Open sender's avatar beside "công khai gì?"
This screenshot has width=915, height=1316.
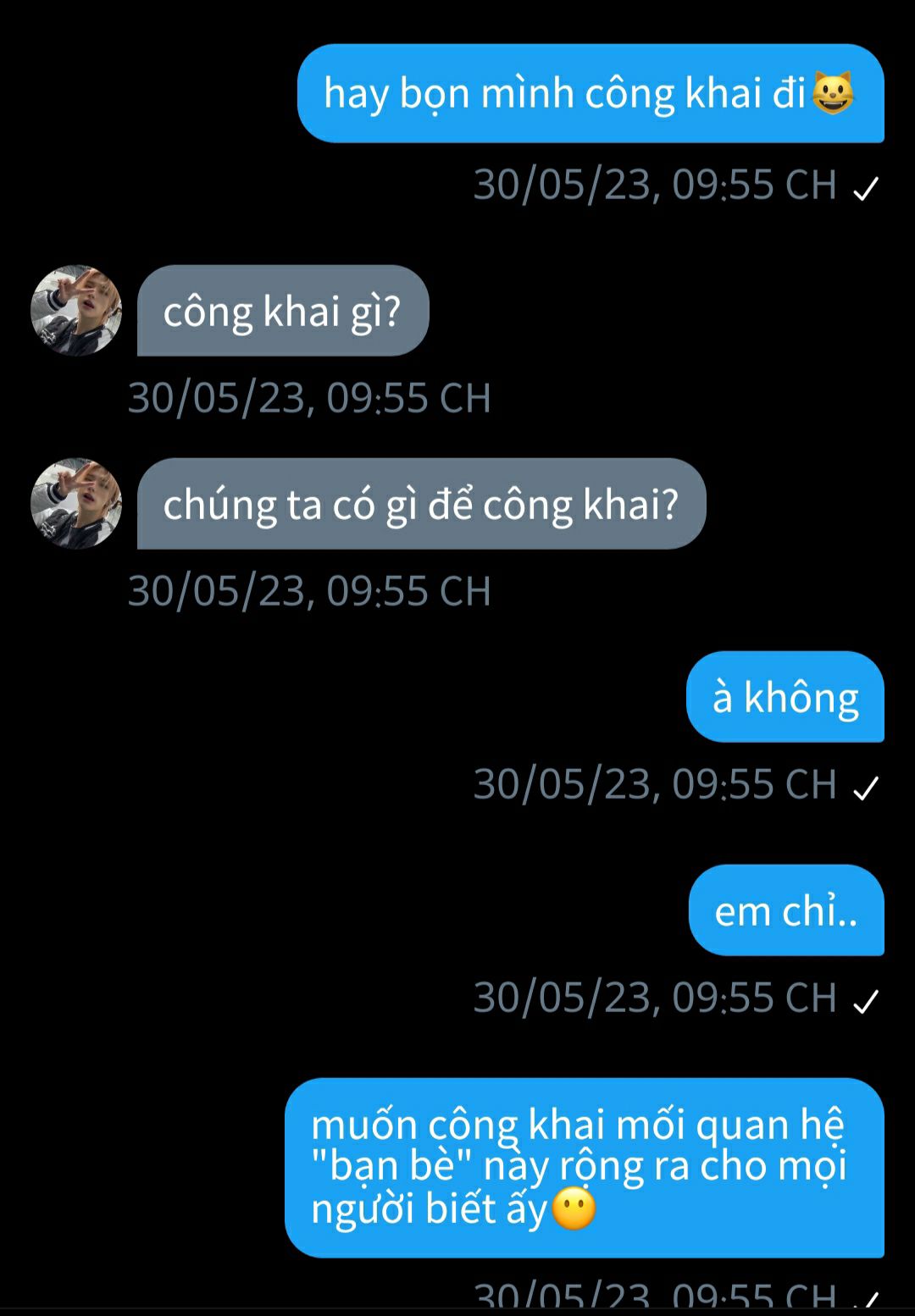coord(76,311)
